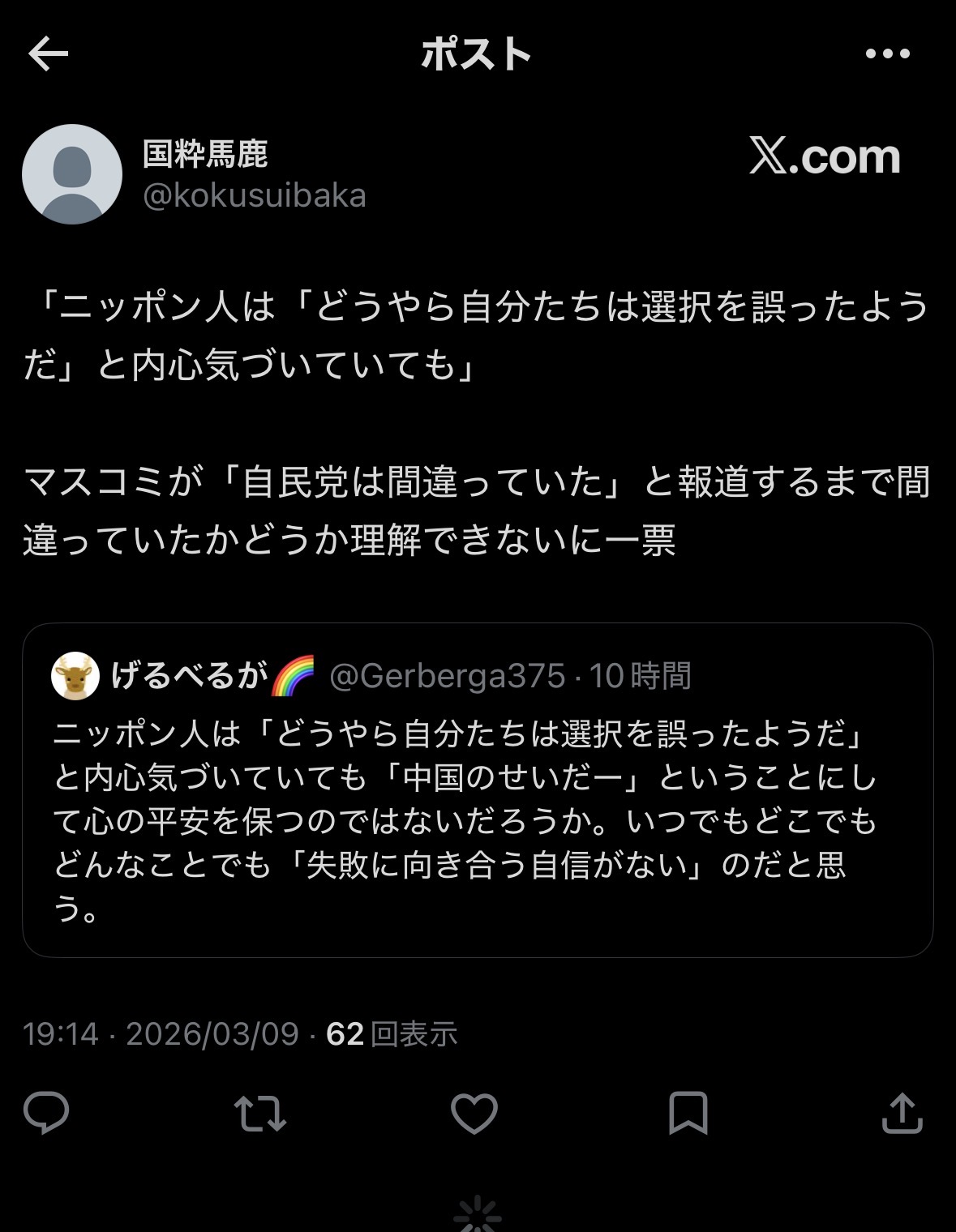The height and width of the screenshot is (1232, 956).
Task: Like the post by 国粋馬鹿
Action: click(x=474, y=1113)
